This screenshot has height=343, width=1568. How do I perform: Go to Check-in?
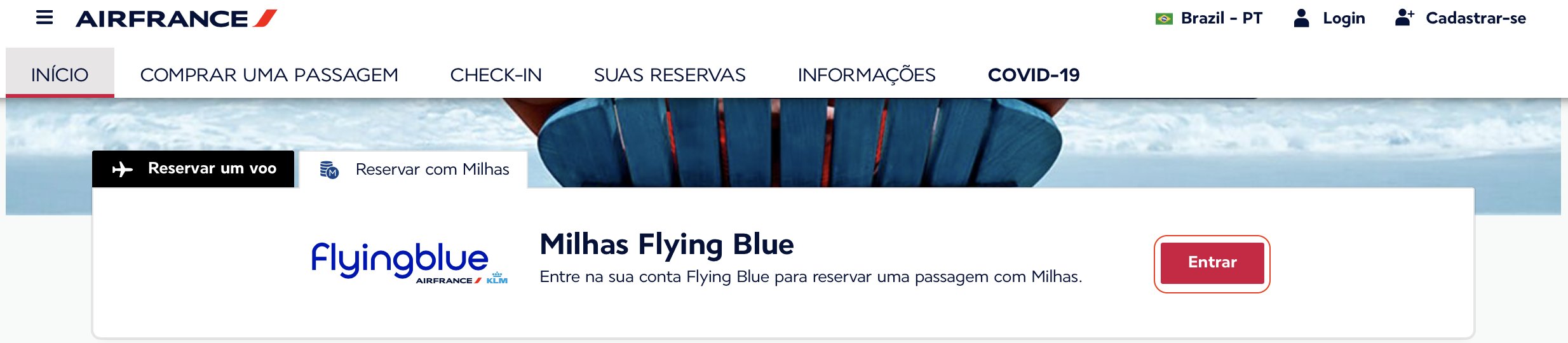tap(496, 74)
